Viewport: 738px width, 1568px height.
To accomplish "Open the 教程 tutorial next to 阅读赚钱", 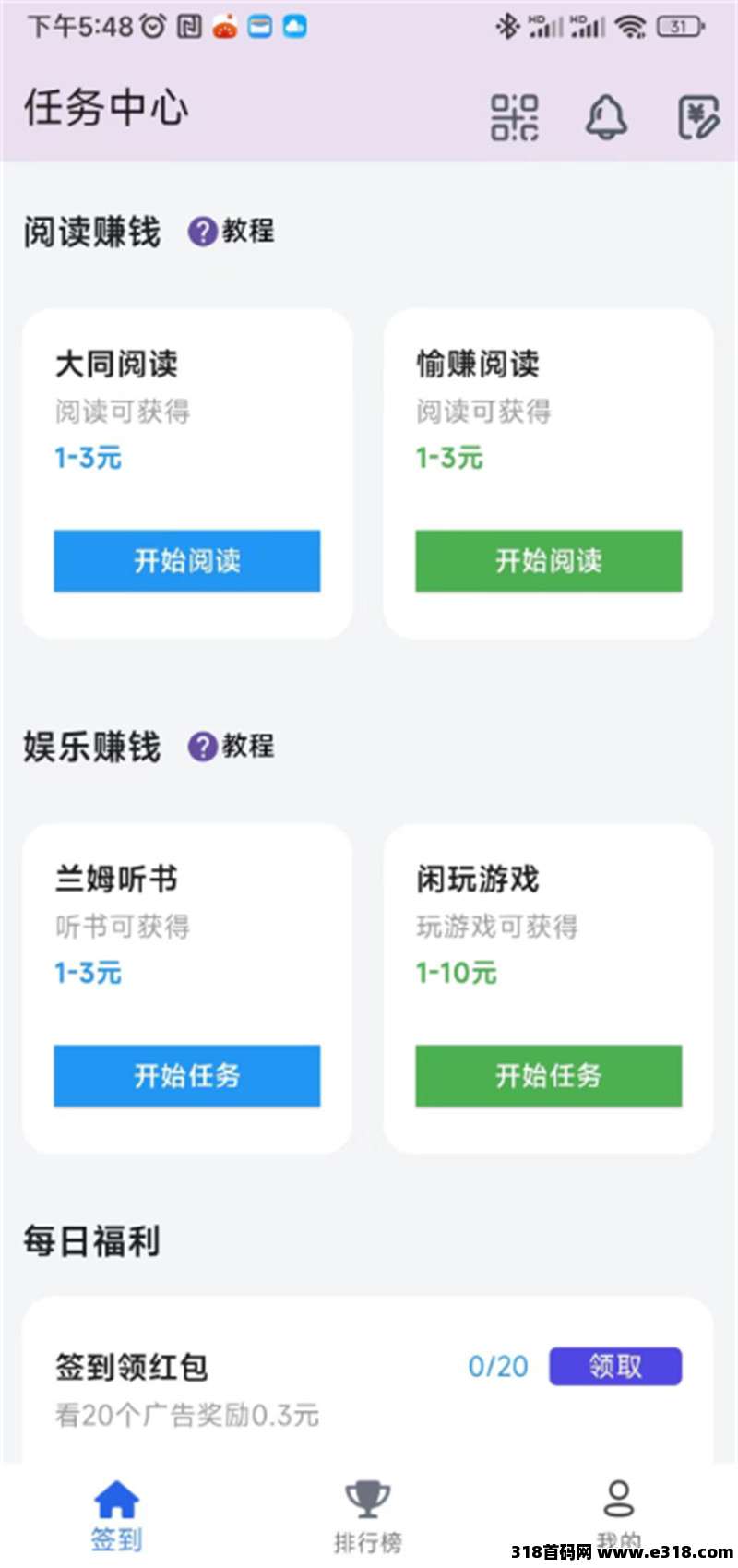I will click(x=232, y=231).
